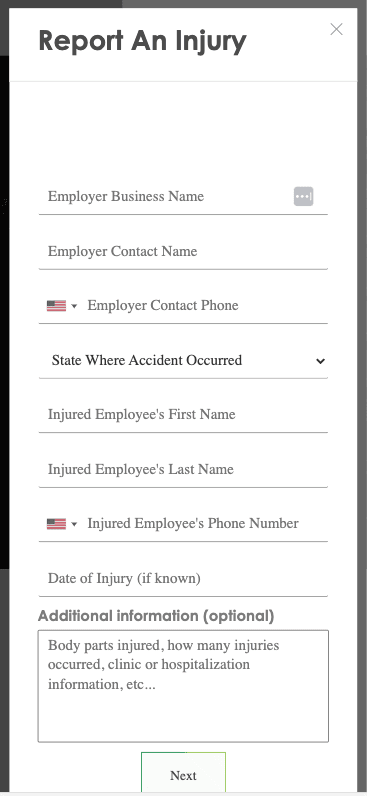Tap the autofill icon in Employer Business Name
Screen dimensions: 367x796
(x=304, y=196)
